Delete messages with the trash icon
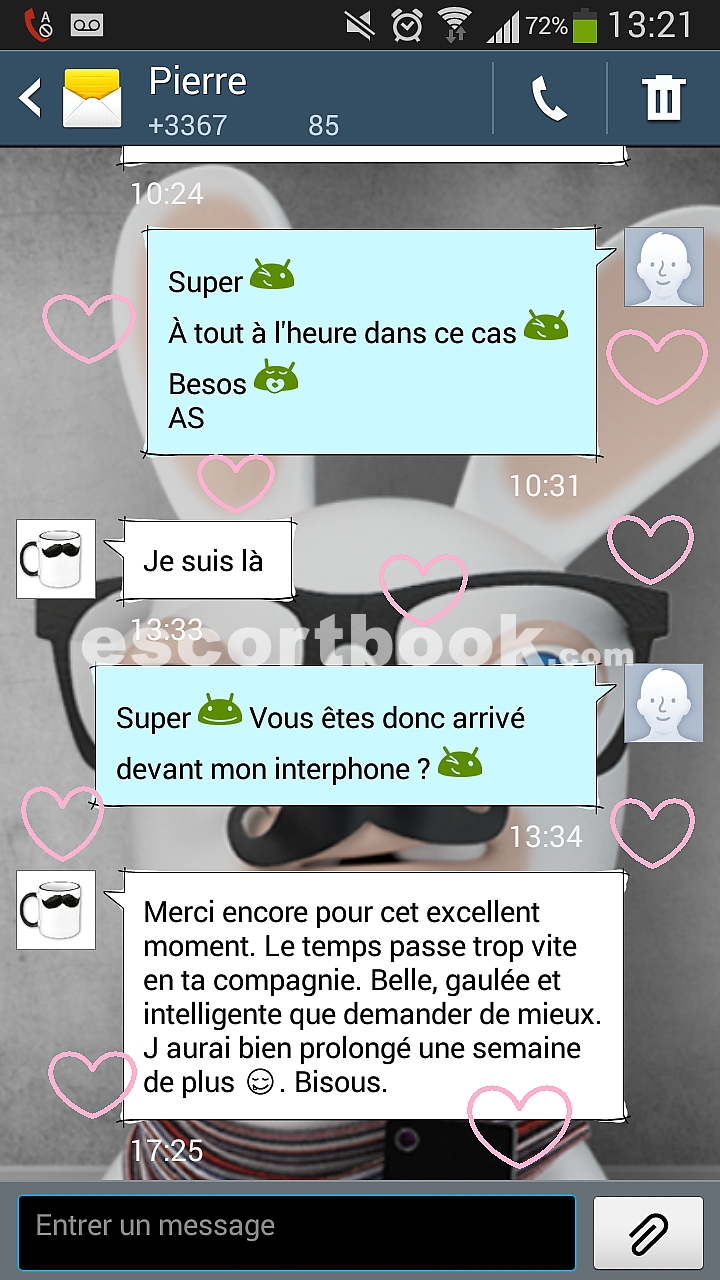Screen dimensions: 720x1280 coord(663,98)
